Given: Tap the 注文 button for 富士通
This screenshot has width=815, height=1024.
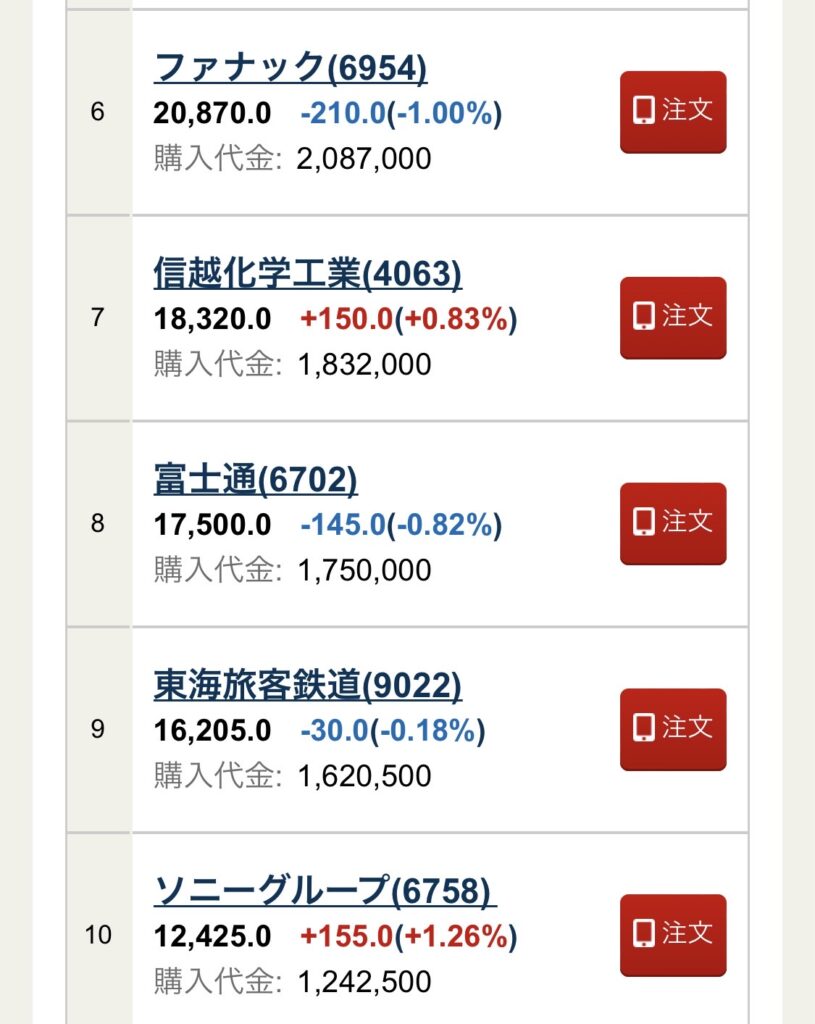Looking at the screenshot, I should click(x=672, y=523).
